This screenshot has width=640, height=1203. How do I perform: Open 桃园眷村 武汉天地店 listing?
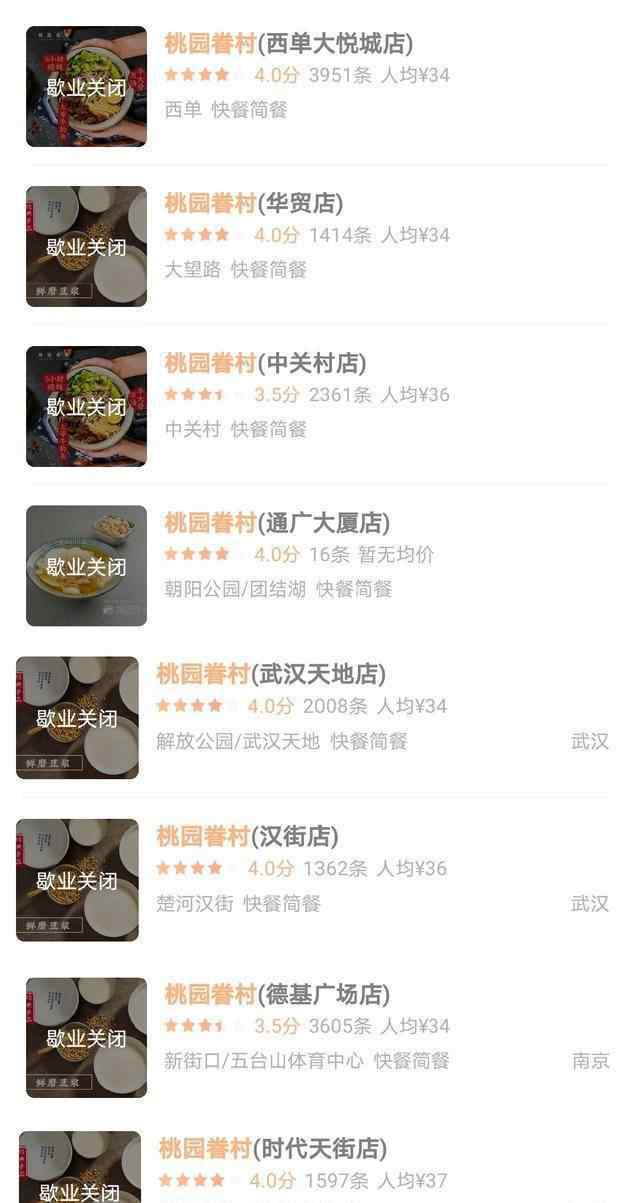tap(270, 675)
